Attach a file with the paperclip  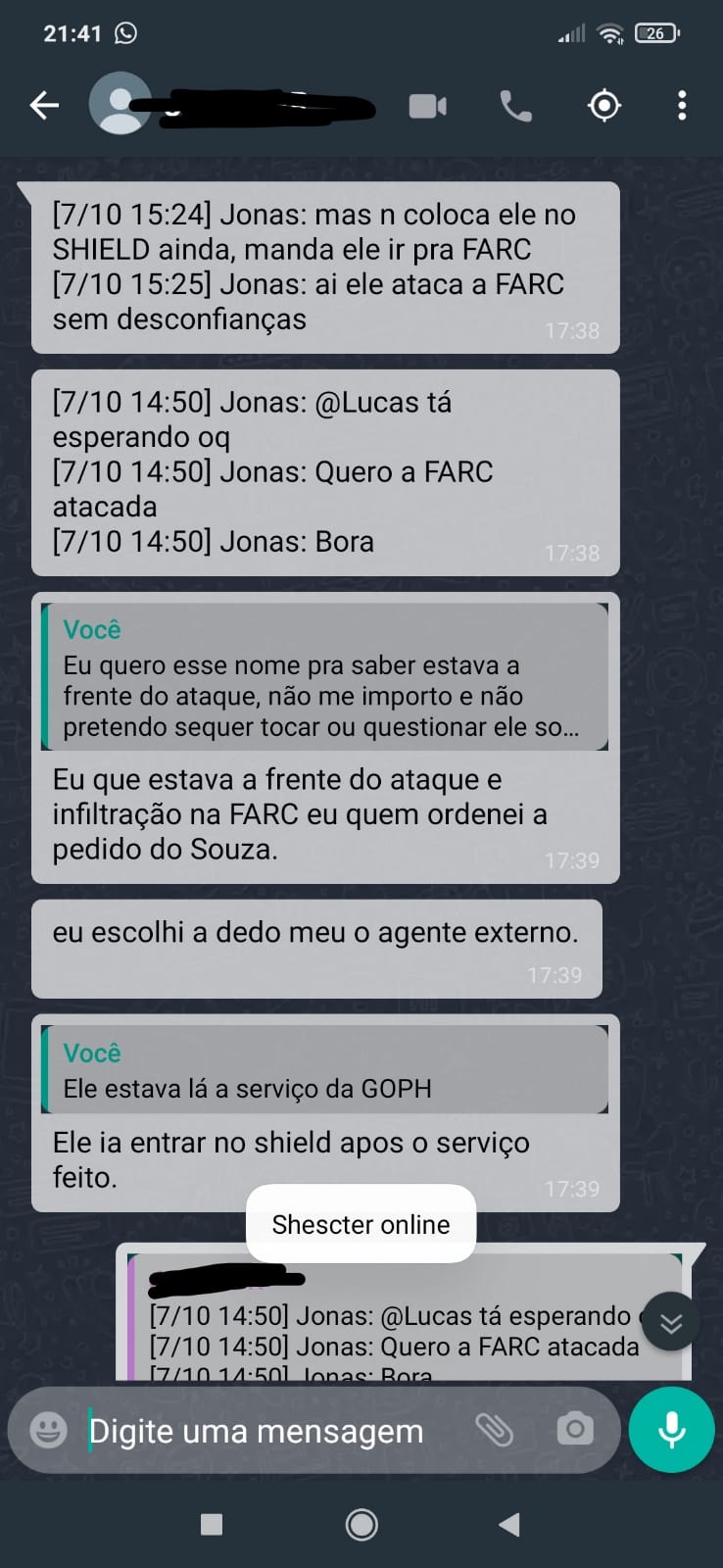495,1431
